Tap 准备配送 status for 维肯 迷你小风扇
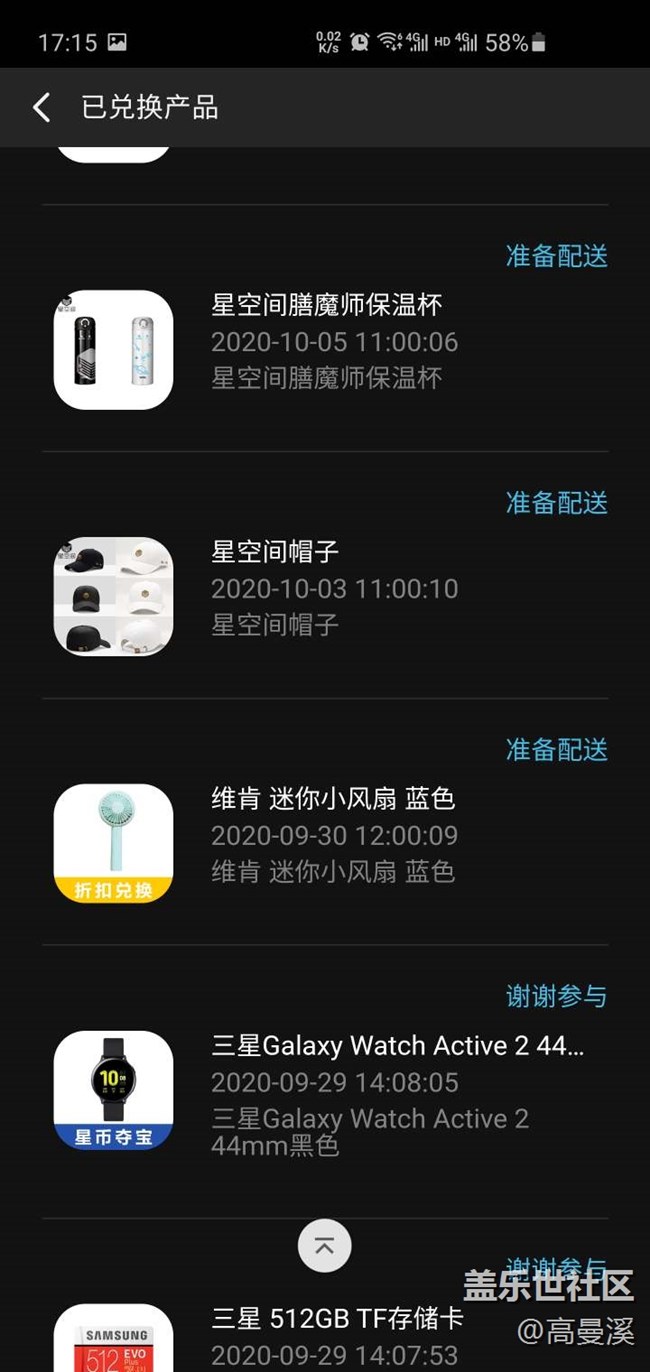This screenshot has height=1372, width=650. pos(556,749)
